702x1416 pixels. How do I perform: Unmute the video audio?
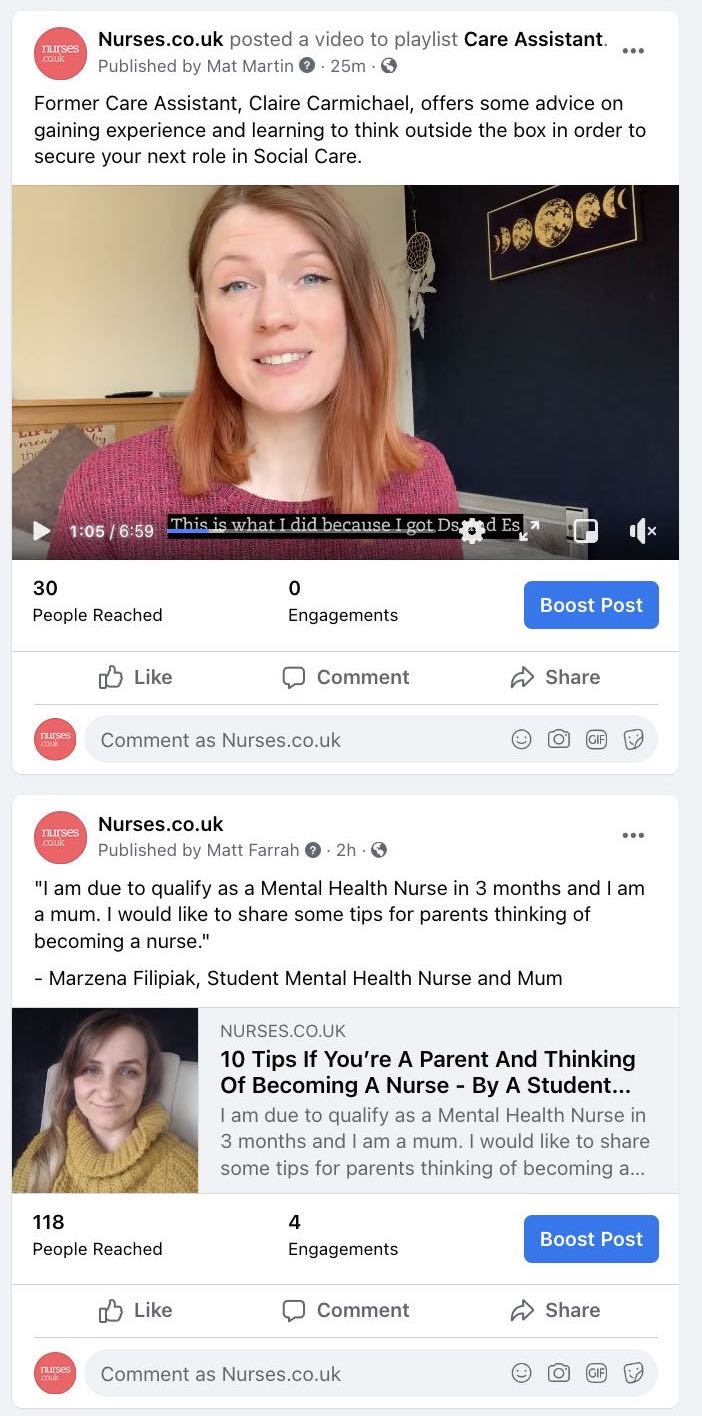642,531
